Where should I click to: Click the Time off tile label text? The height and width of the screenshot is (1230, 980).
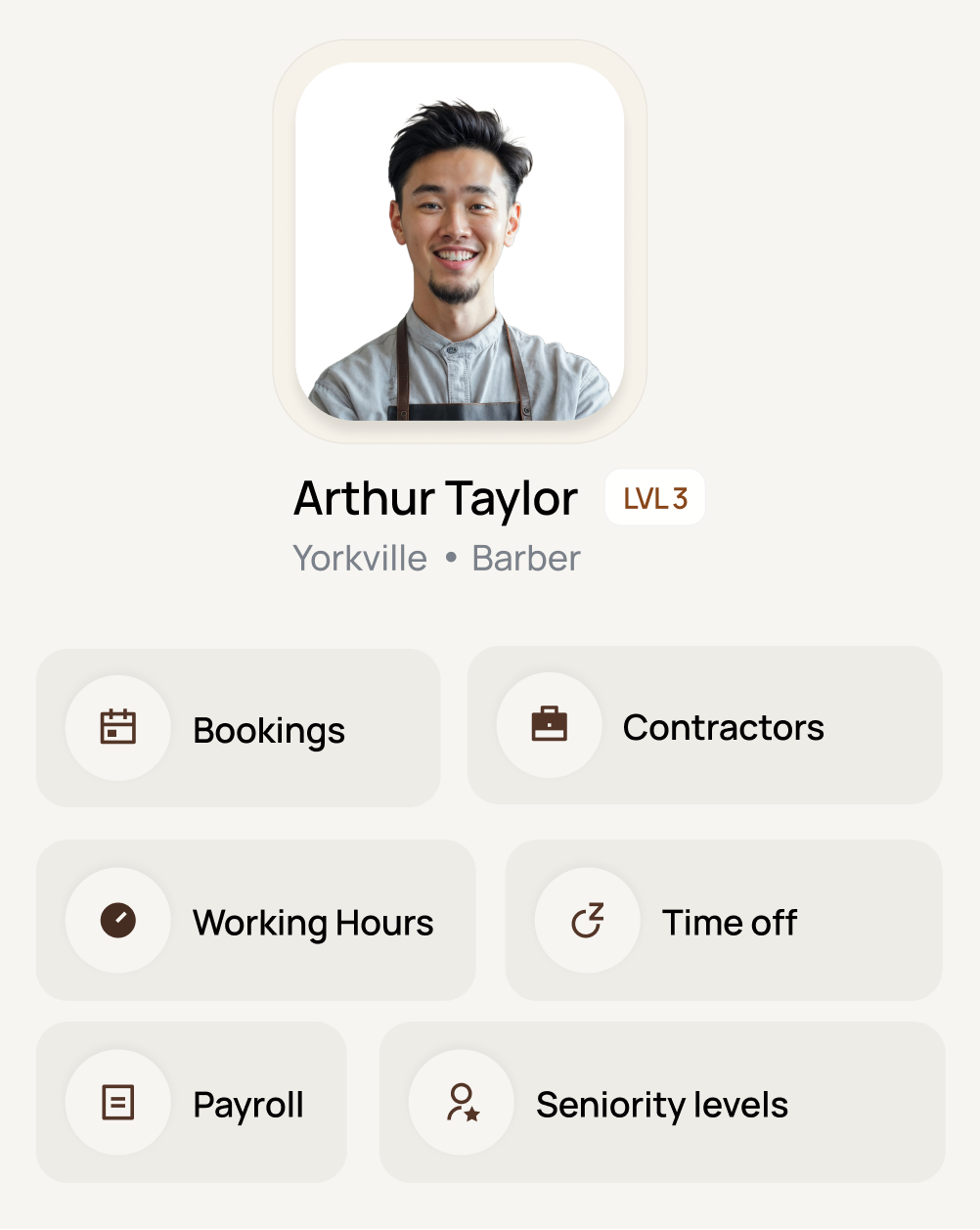pyautogui.click(x=729, y=922)
